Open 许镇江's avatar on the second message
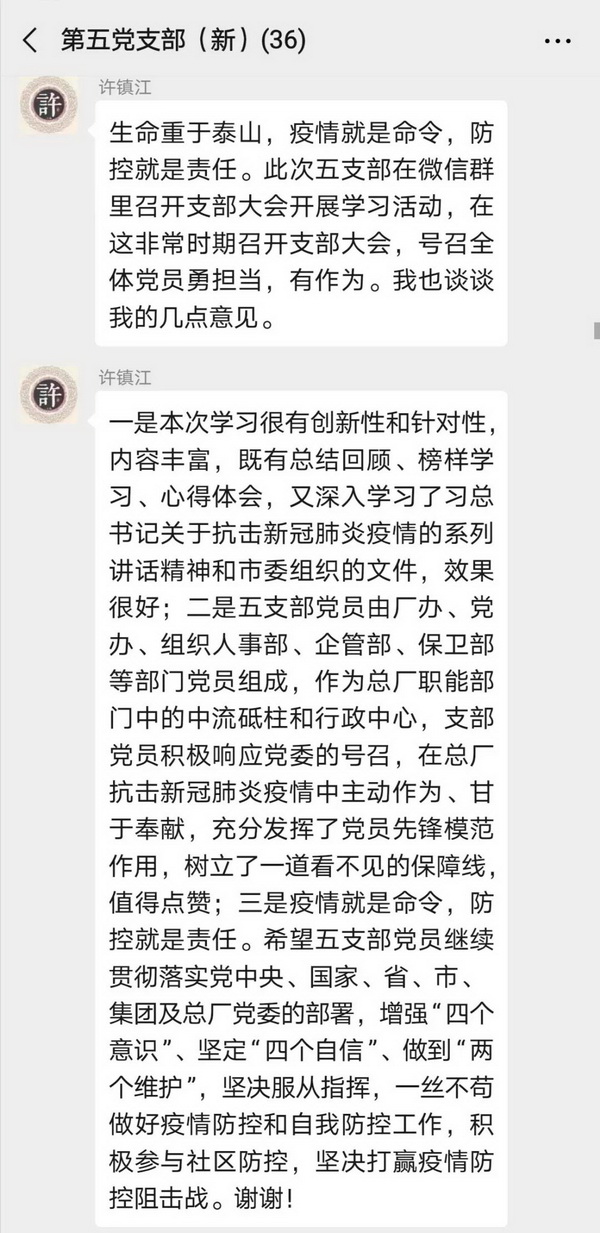600x1233 pixels. [49, 394]
